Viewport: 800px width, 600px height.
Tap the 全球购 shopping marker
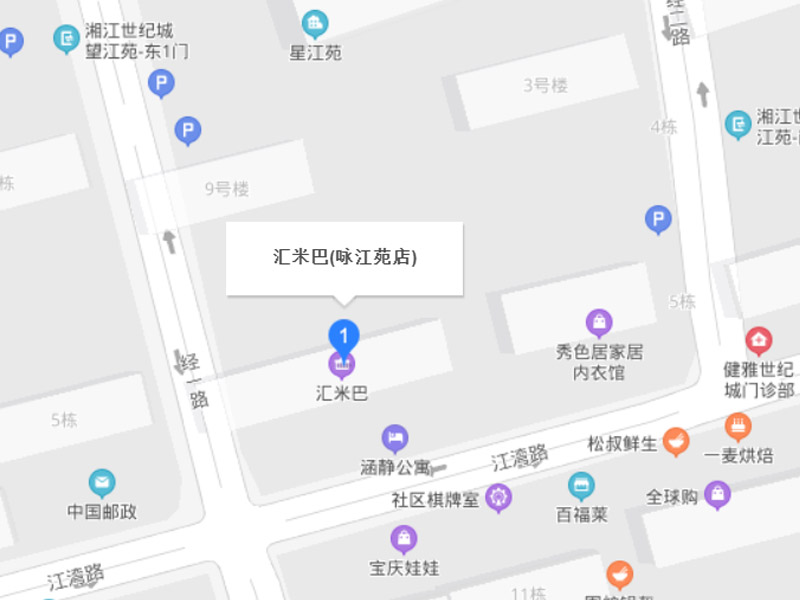pos(717,494)
